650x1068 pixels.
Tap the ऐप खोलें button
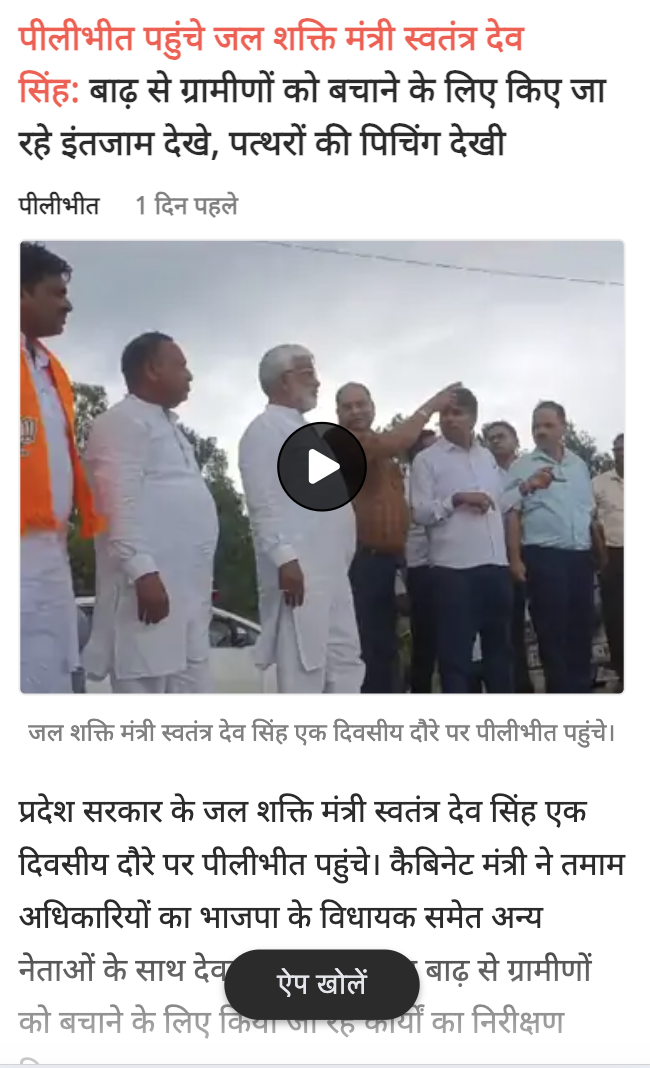tap(321, 984)
